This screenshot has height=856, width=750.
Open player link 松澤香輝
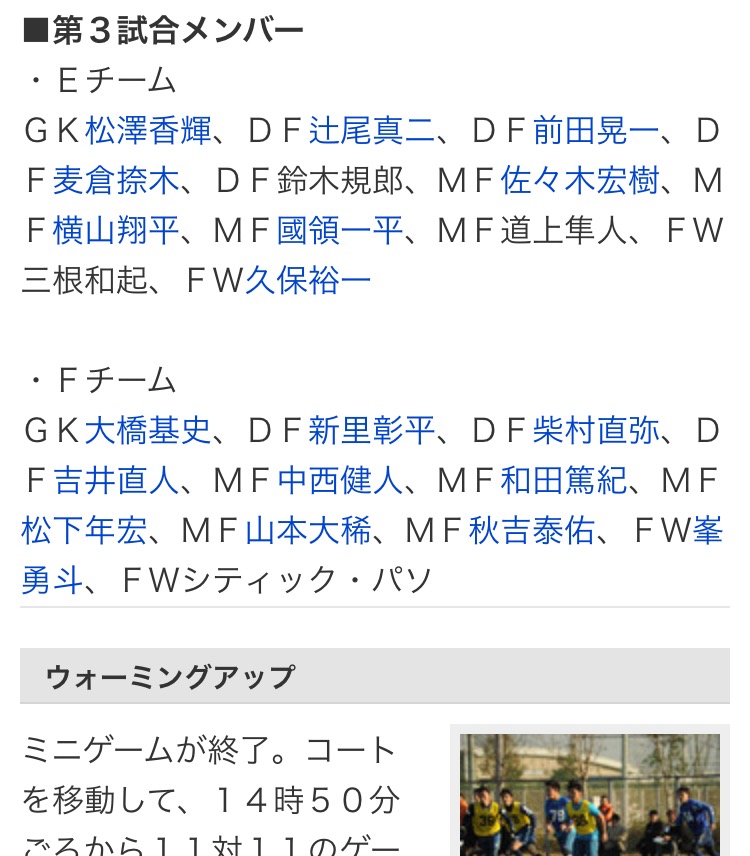point(148,130)
